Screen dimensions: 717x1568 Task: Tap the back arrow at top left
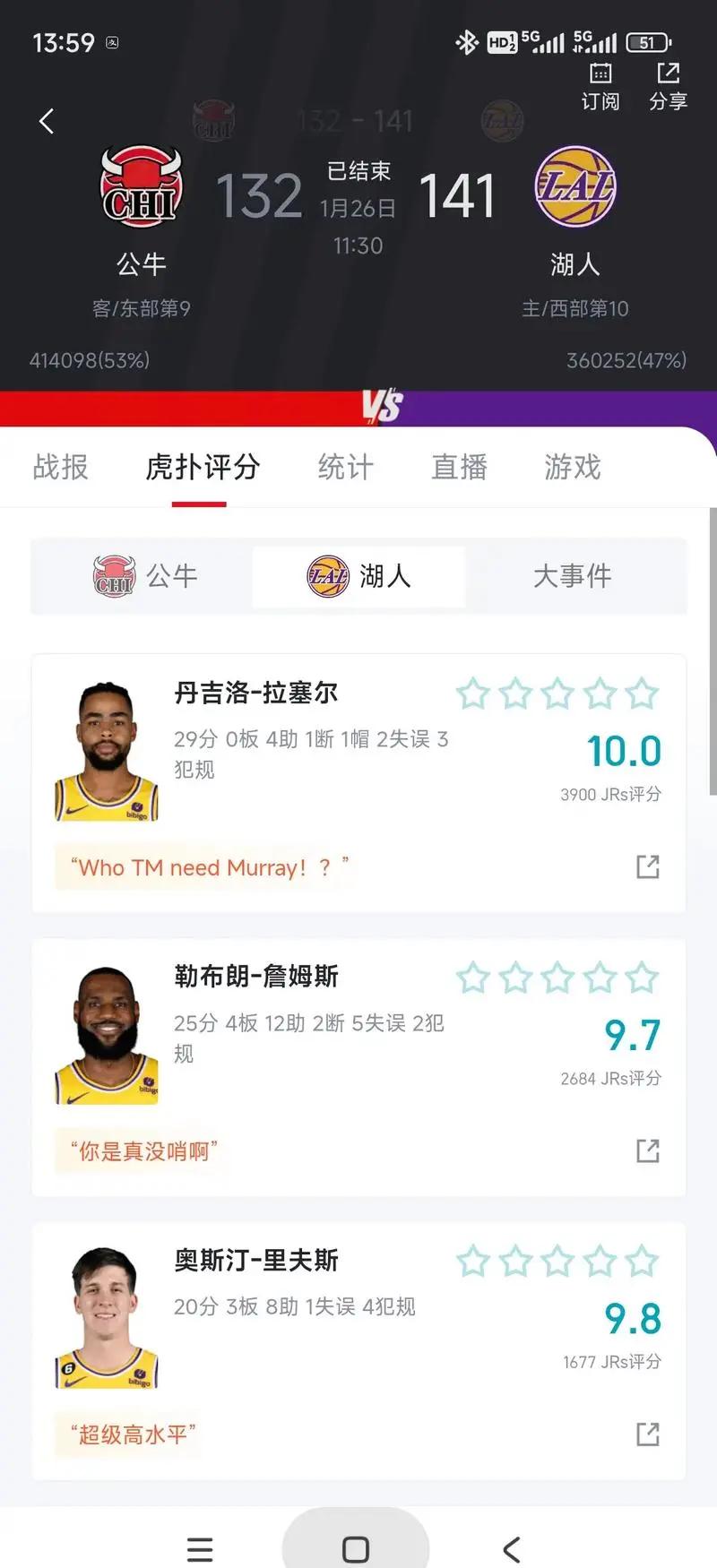pyautogui.click(x=45, y=121)
